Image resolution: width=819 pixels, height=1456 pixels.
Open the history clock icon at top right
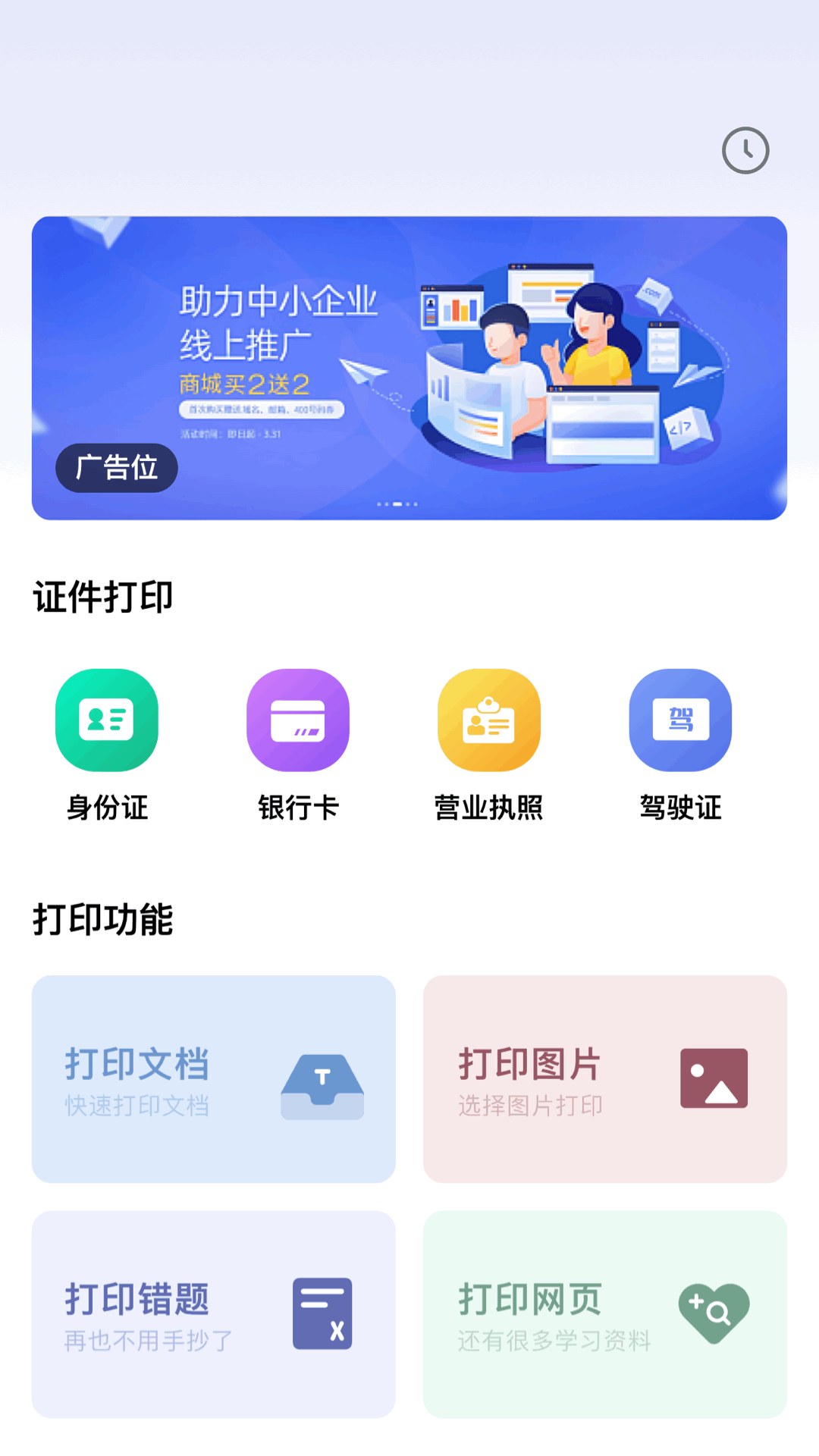pos(745,149)
